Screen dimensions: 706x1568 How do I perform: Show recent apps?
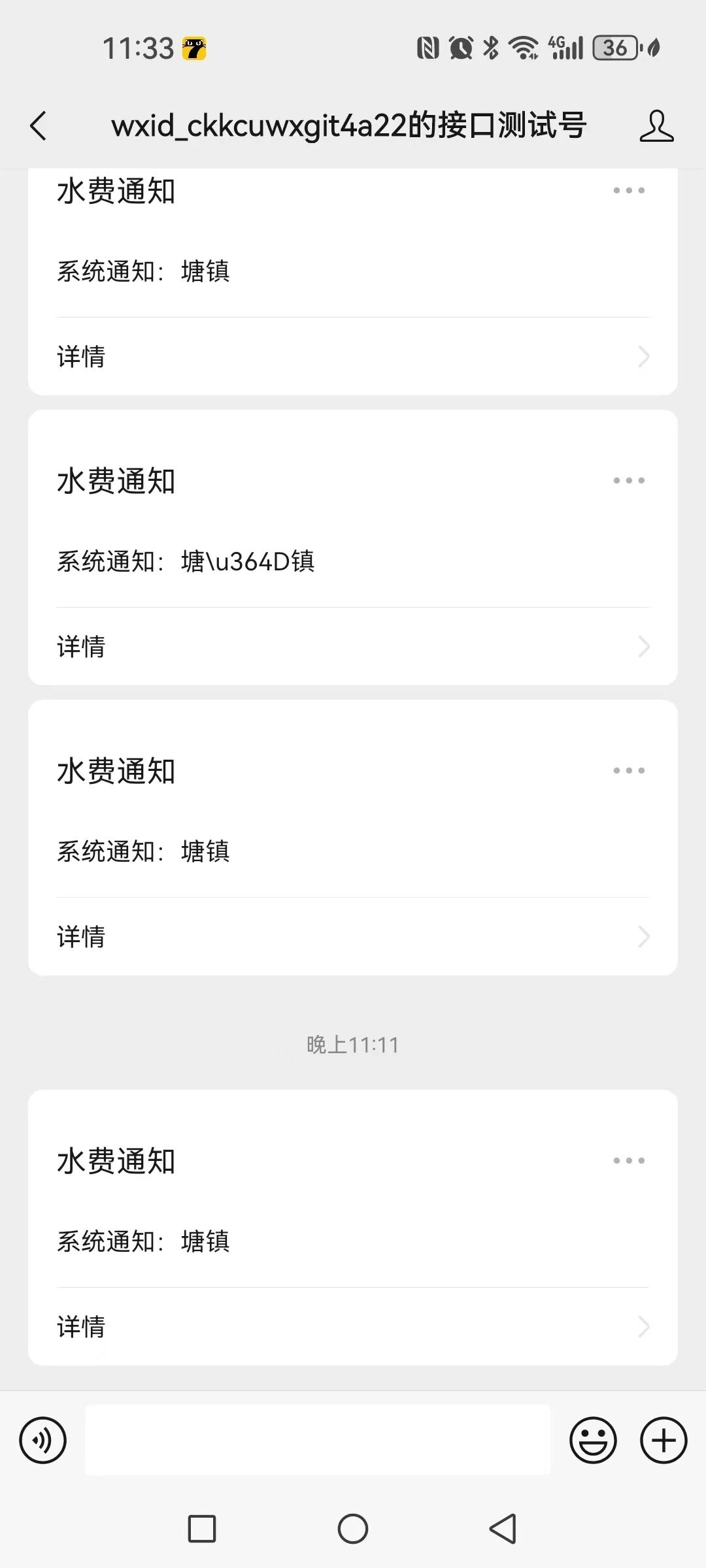[202, 1529]
